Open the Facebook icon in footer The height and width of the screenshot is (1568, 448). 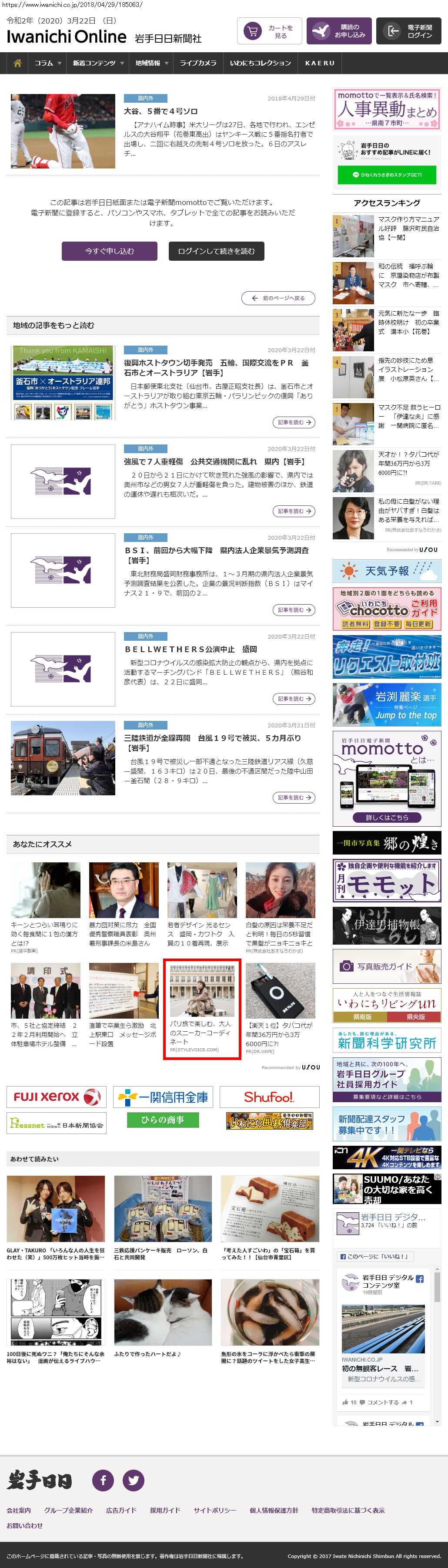[103, 1480]
